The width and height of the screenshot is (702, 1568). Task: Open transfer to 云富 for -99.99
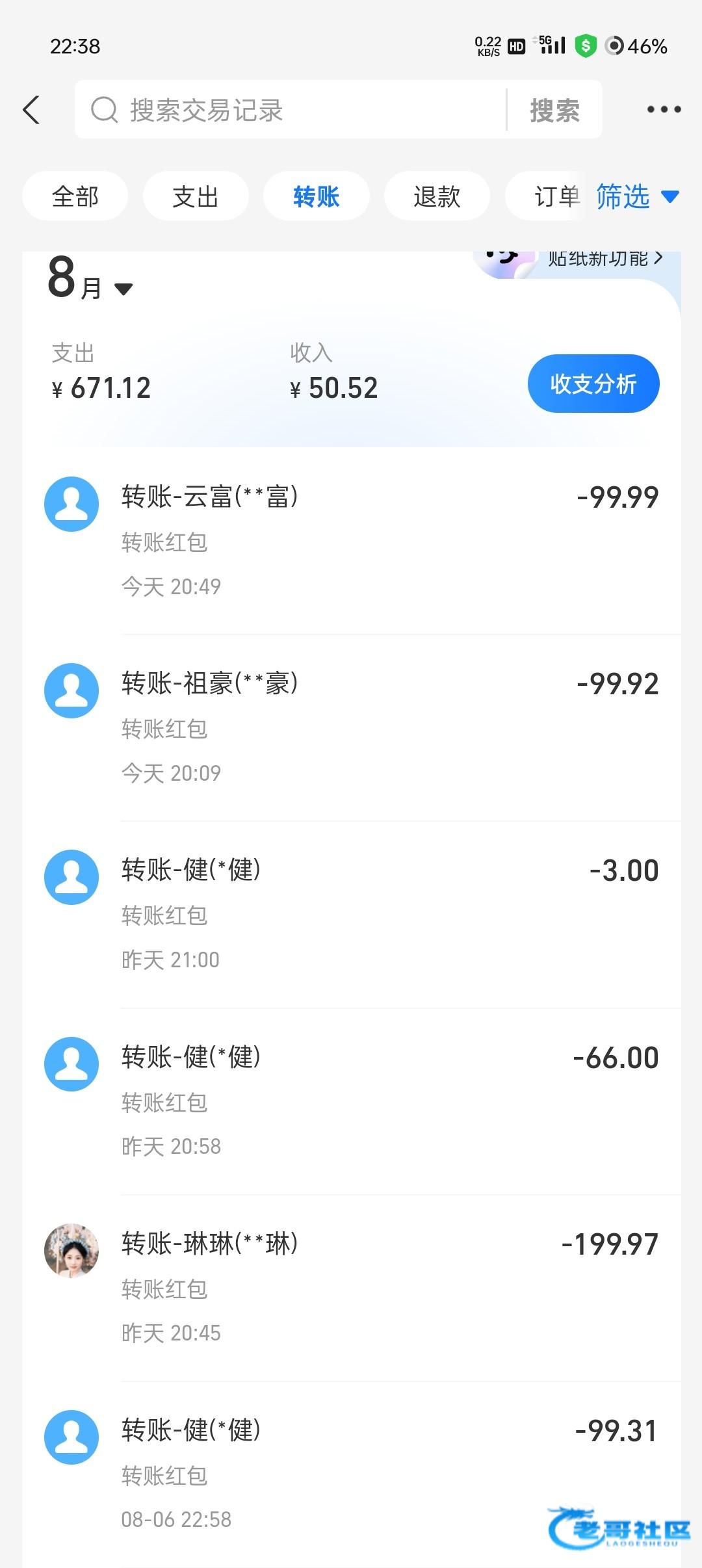pos(351,541)
